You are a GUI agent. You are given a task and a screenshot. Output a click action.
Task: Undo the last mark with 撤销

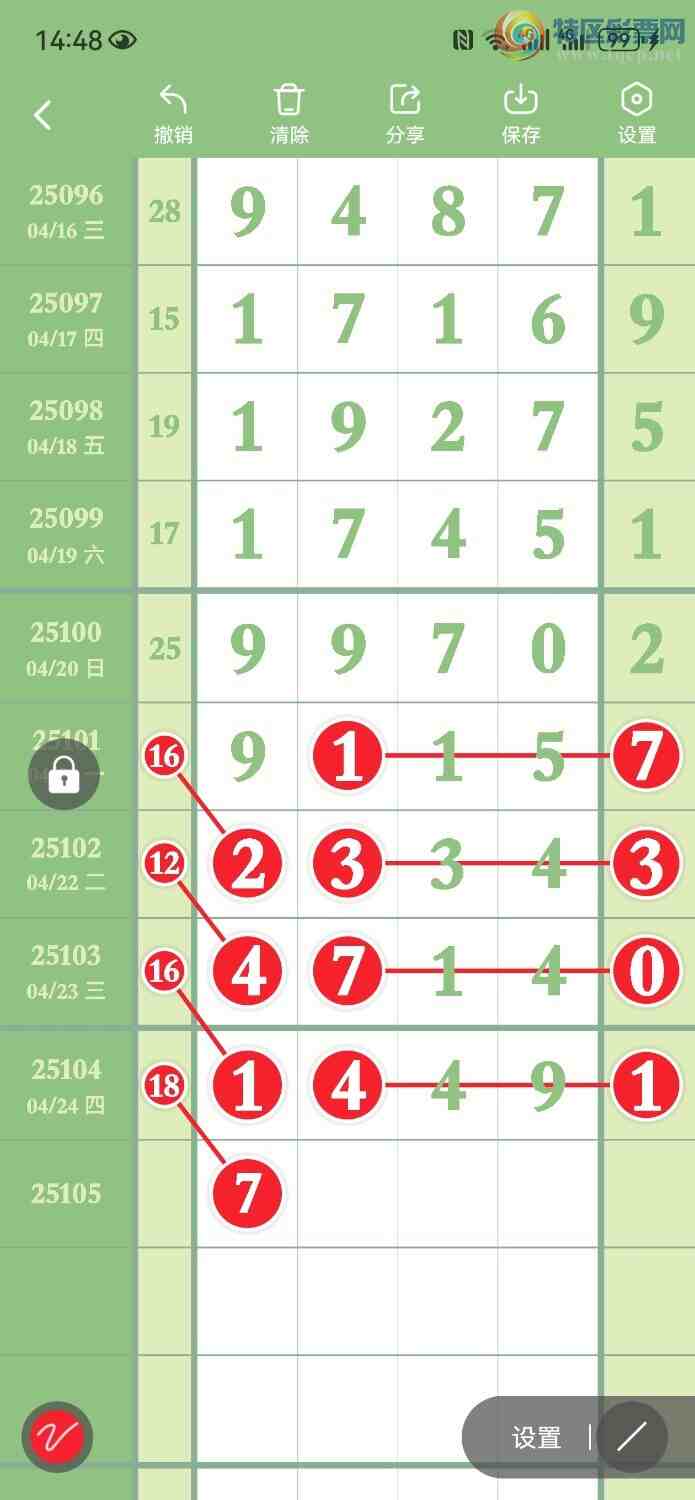173,114
